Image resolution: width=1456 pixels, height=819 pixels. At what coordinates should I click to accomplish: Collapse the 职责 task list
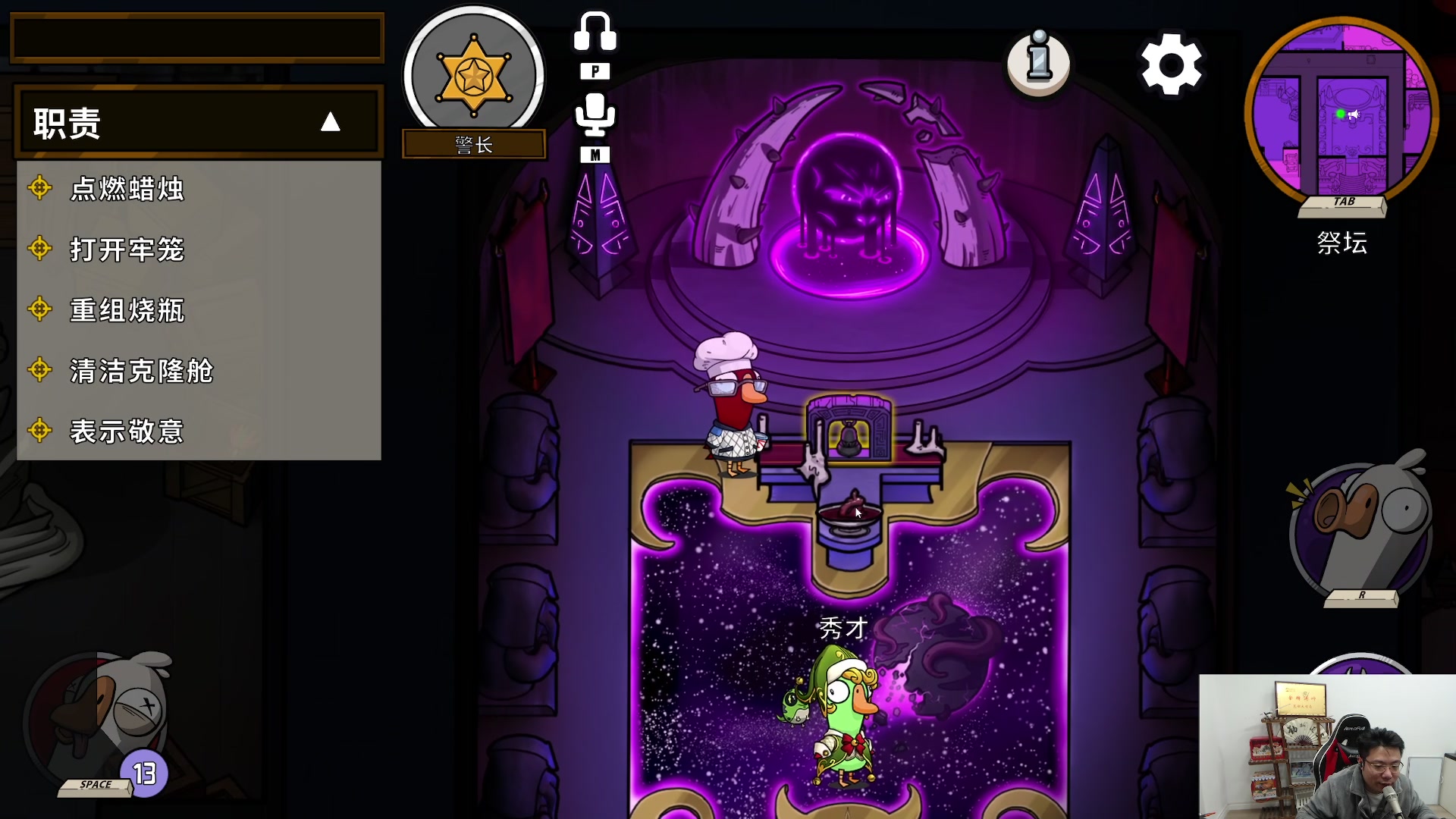tap(330, 122)
